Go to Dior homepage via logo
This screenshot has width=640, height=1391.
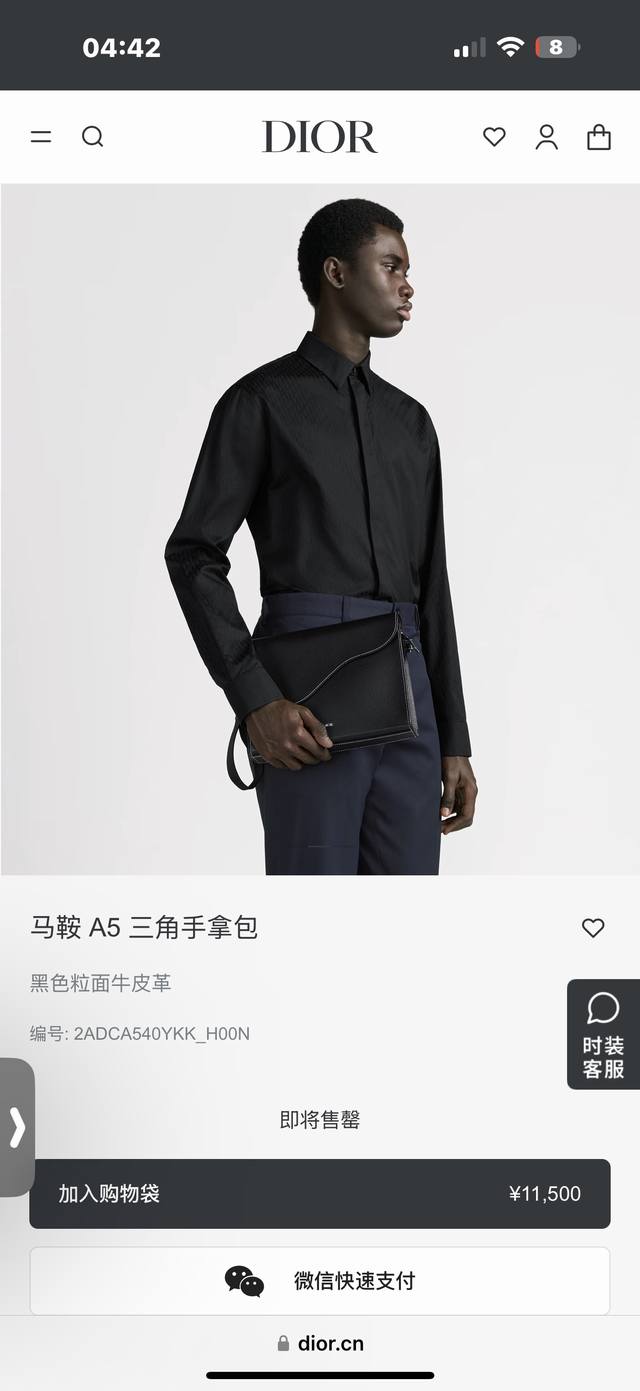[x=320, y=137]
